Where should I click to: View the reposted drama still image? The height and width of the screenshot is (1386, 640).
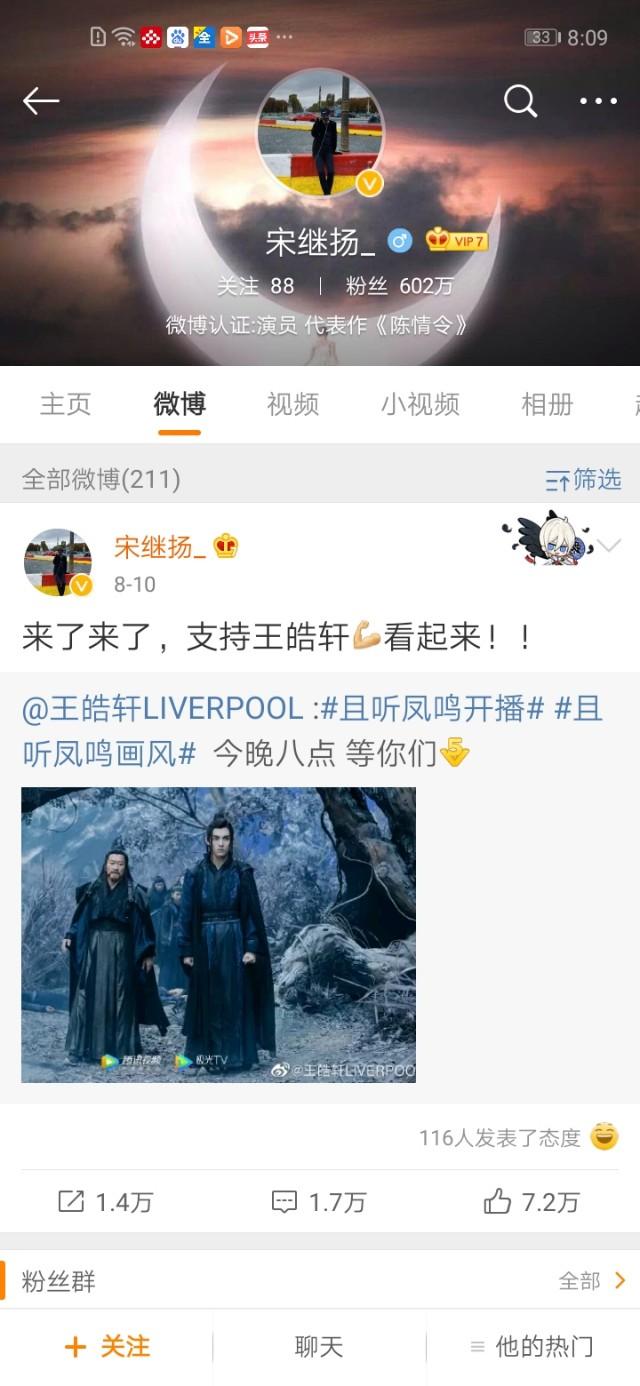click(x=218, y=934)
